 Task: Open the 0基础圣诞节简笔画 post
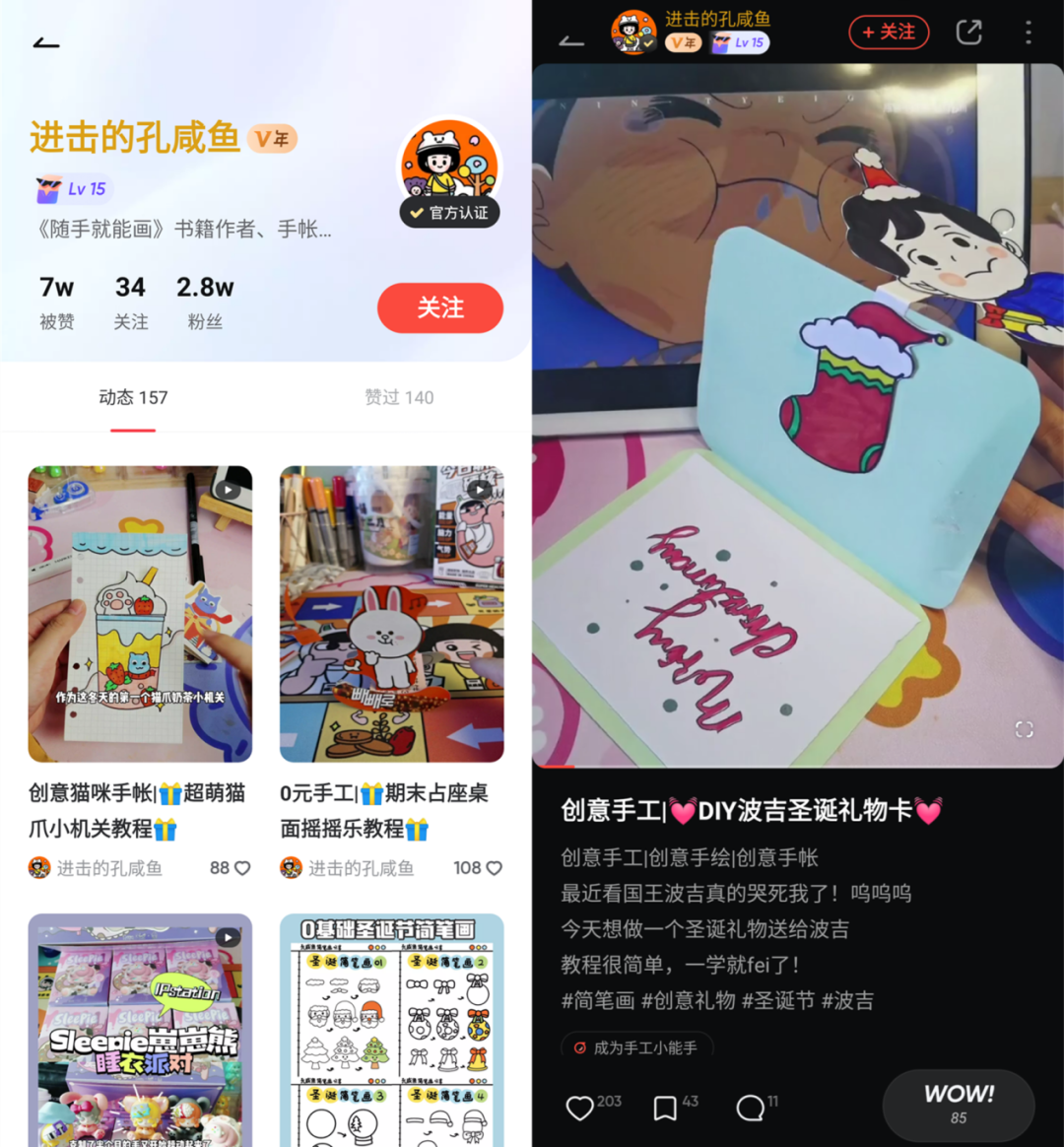(x=392, y=1030)
